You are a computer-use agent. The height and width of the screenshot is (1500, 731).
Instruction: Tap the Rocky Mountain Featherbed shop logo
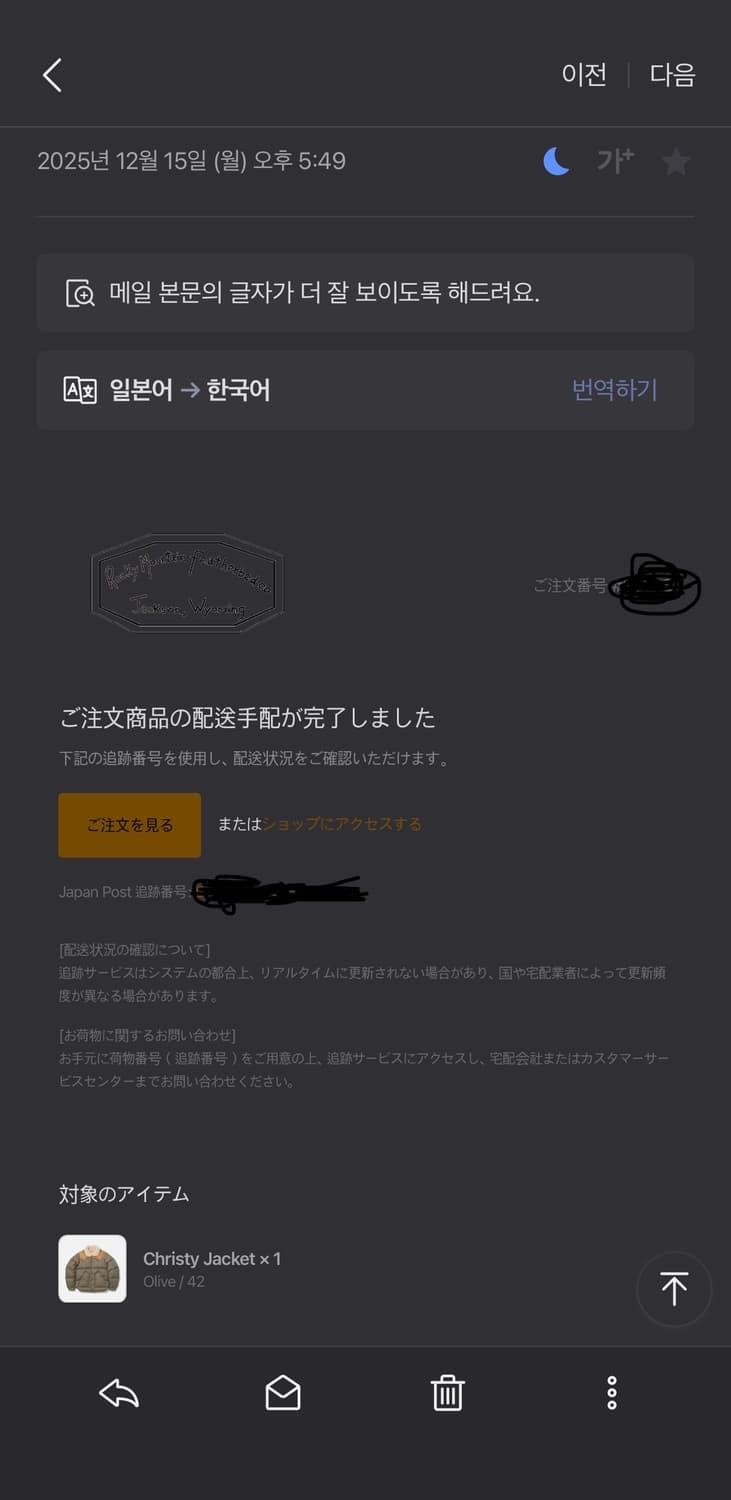188,584
